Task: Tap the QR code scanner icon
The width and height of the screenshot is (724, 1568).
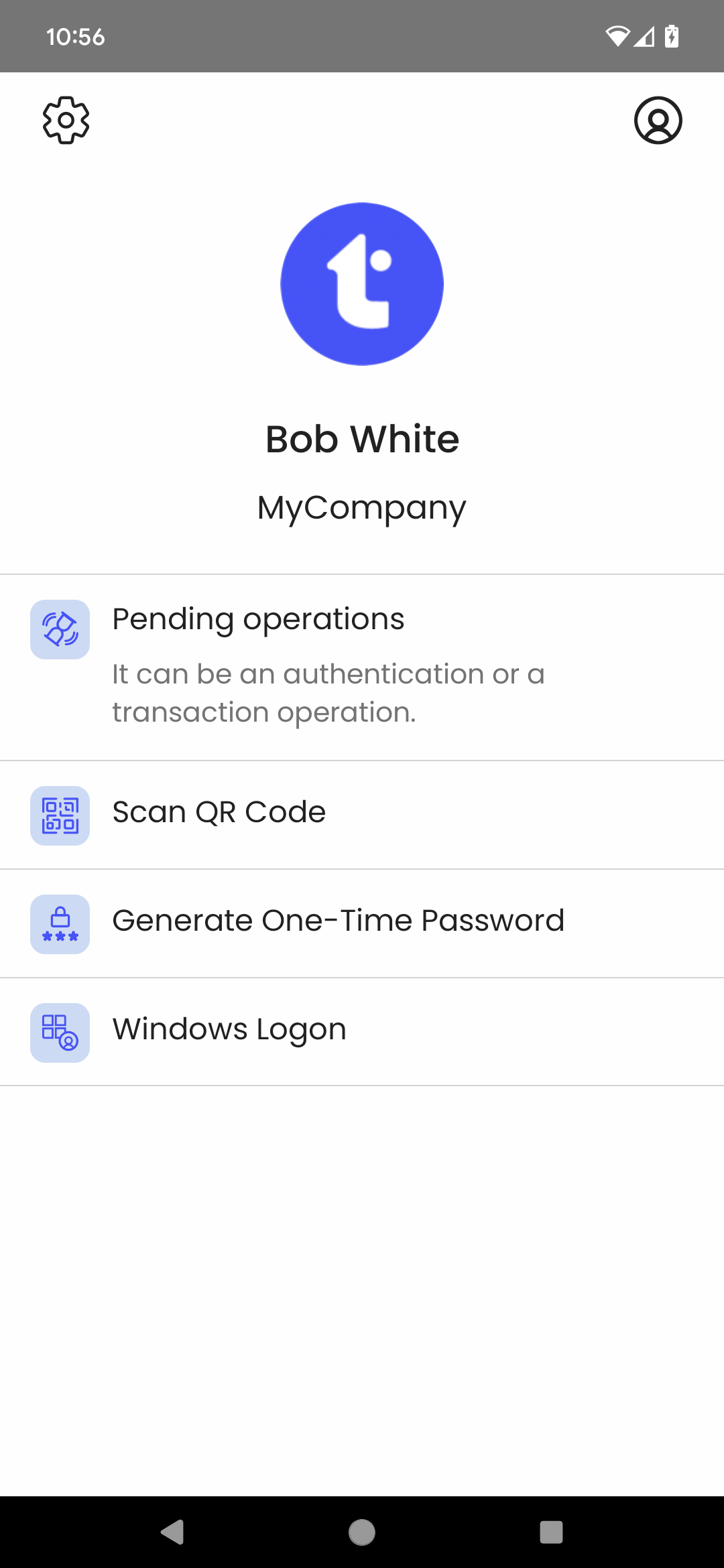Action: (60, 815)
